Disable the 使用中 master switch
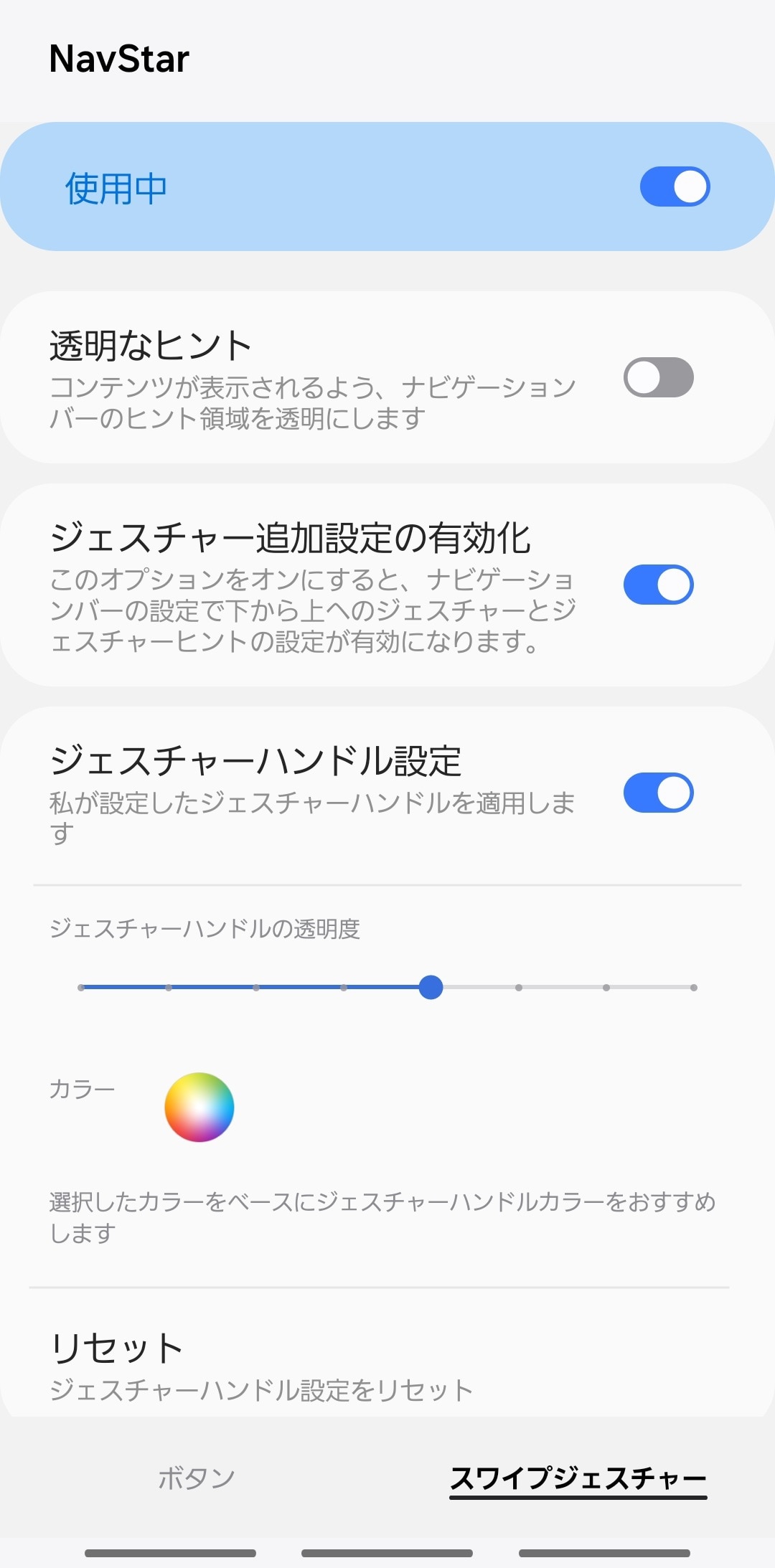The height and width of the screenshot is (1568, 775). (675, 185)
